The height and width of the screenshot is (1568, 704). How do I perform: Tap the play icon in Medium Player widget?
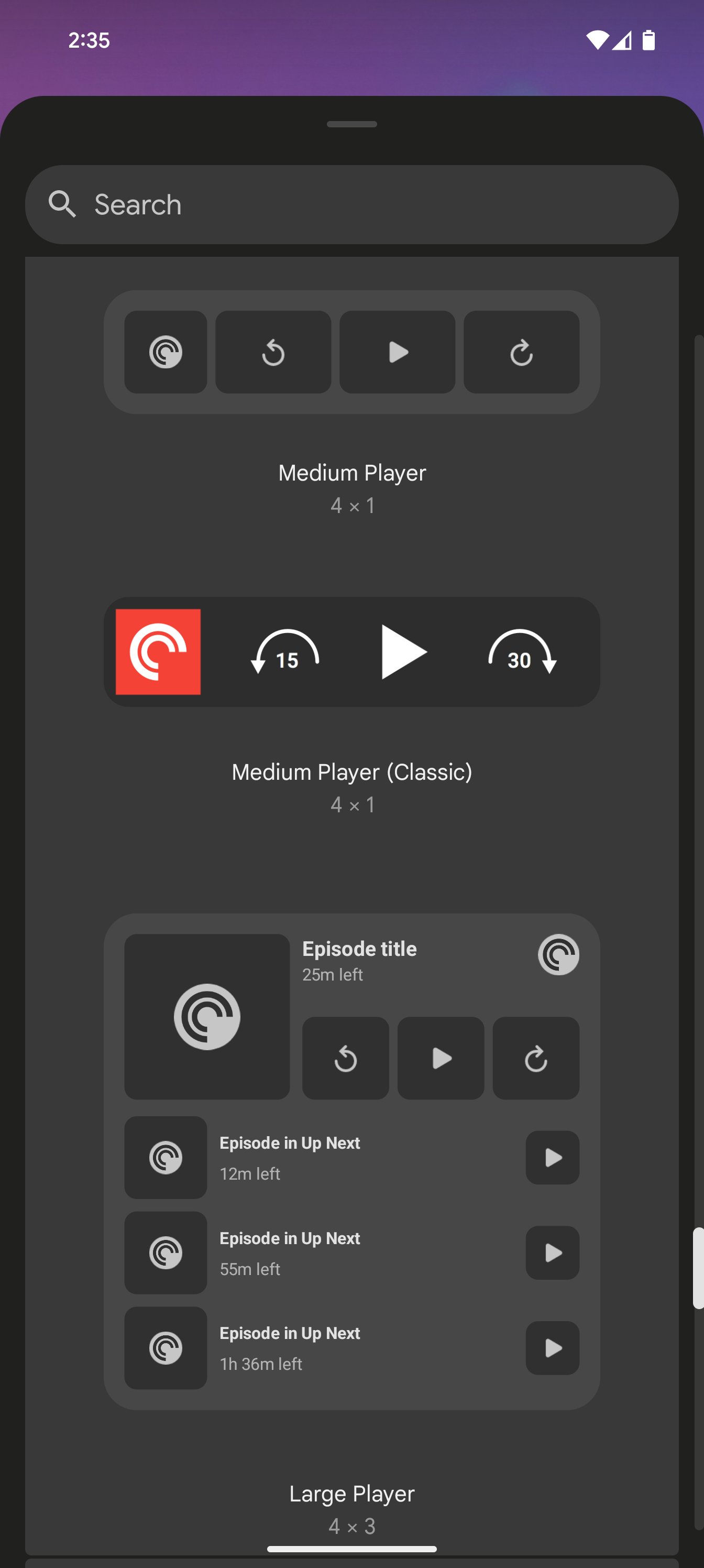click(x=398, y=352)
